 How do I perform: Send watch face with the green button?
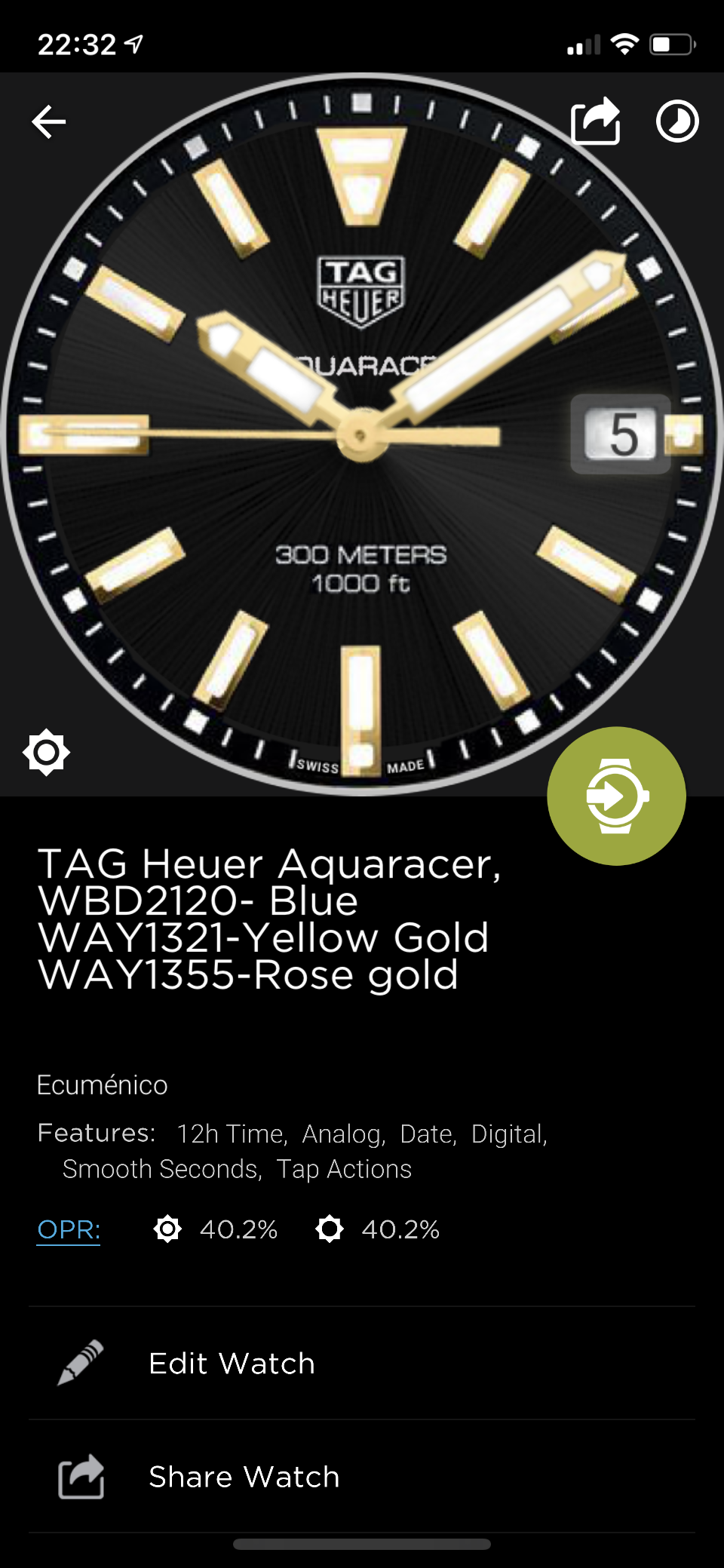point(616,796)
